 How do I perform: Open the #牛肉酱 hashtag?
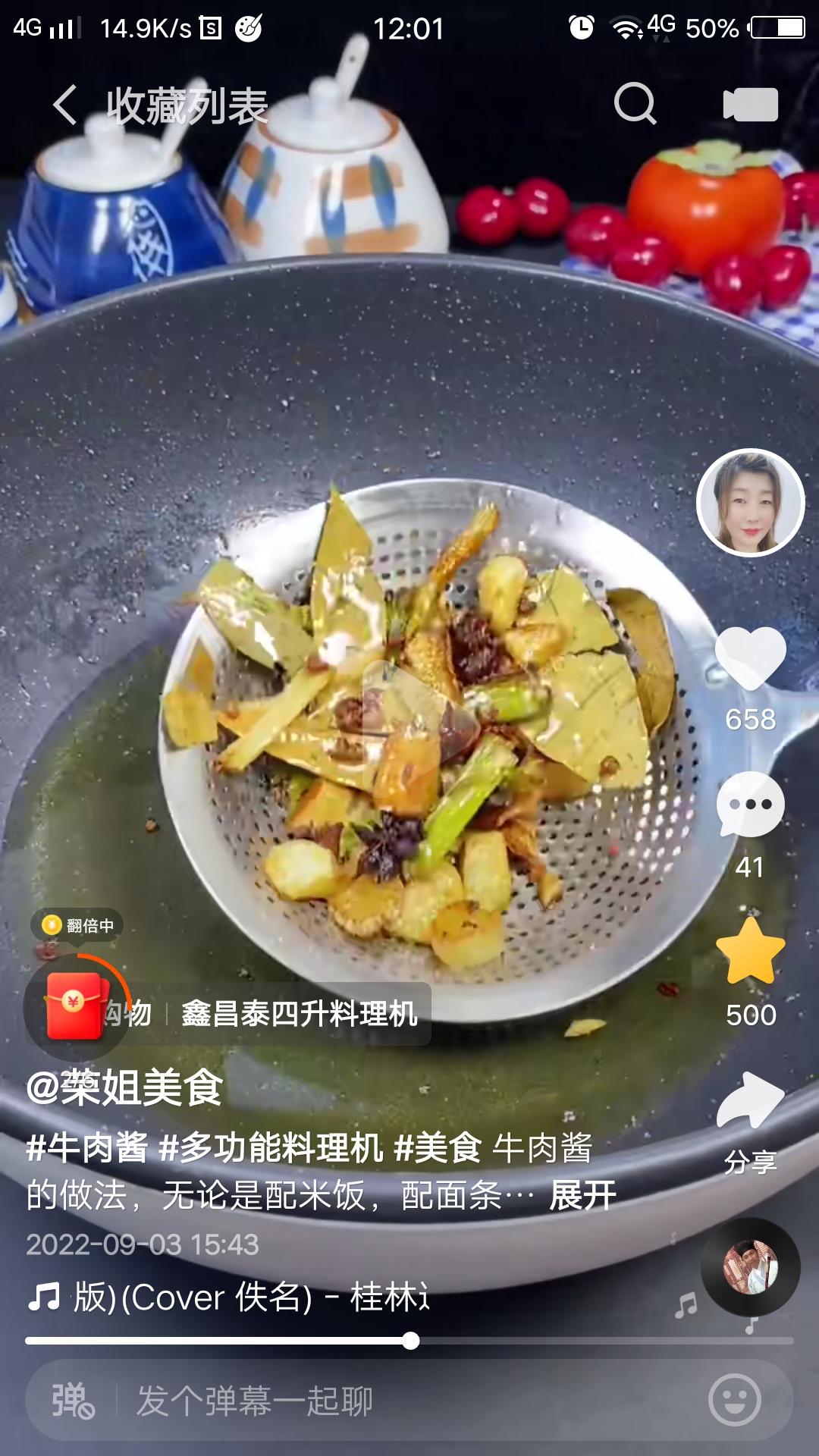coord(83,1147)
